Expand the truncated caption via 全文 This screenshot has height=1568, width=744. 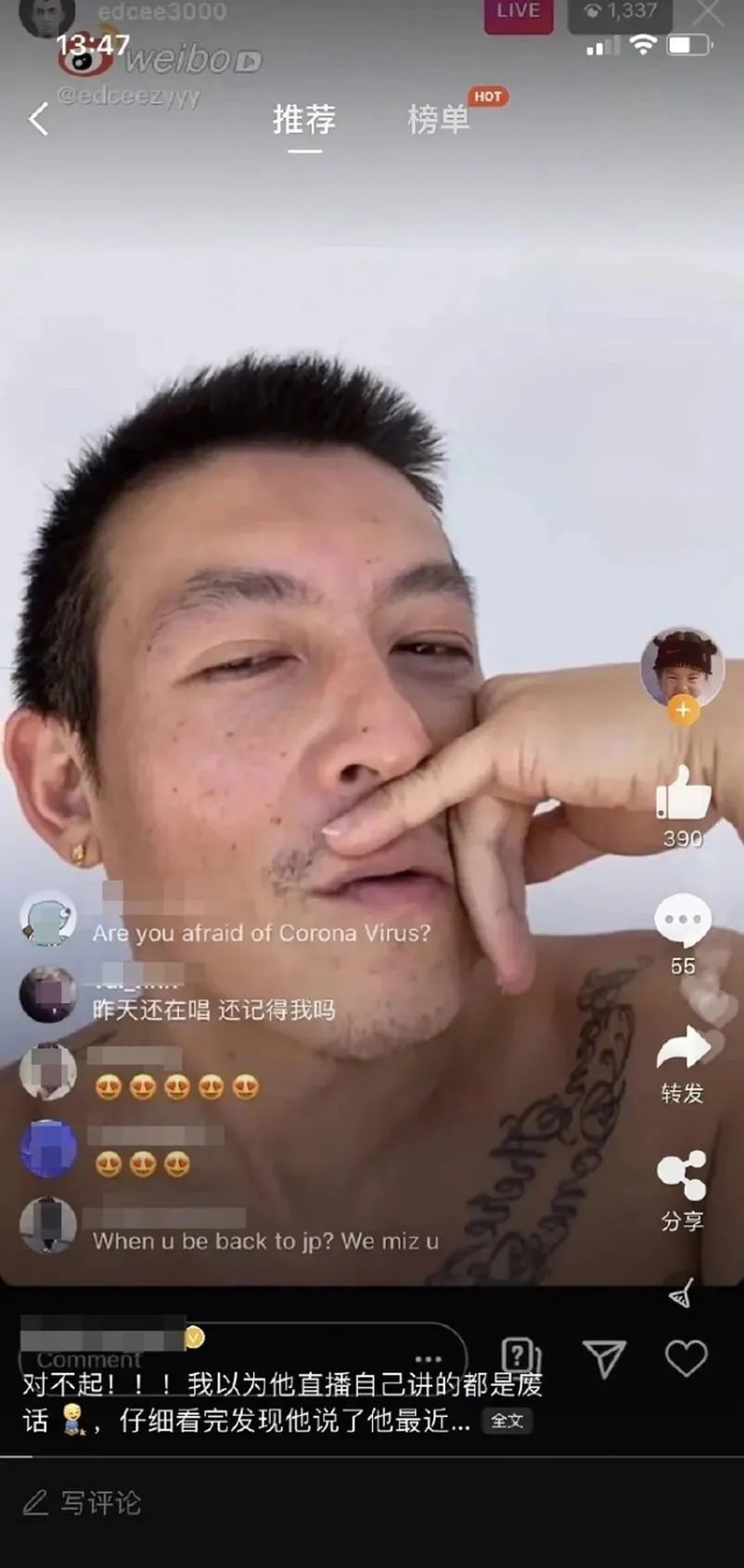coord(507,1420)
